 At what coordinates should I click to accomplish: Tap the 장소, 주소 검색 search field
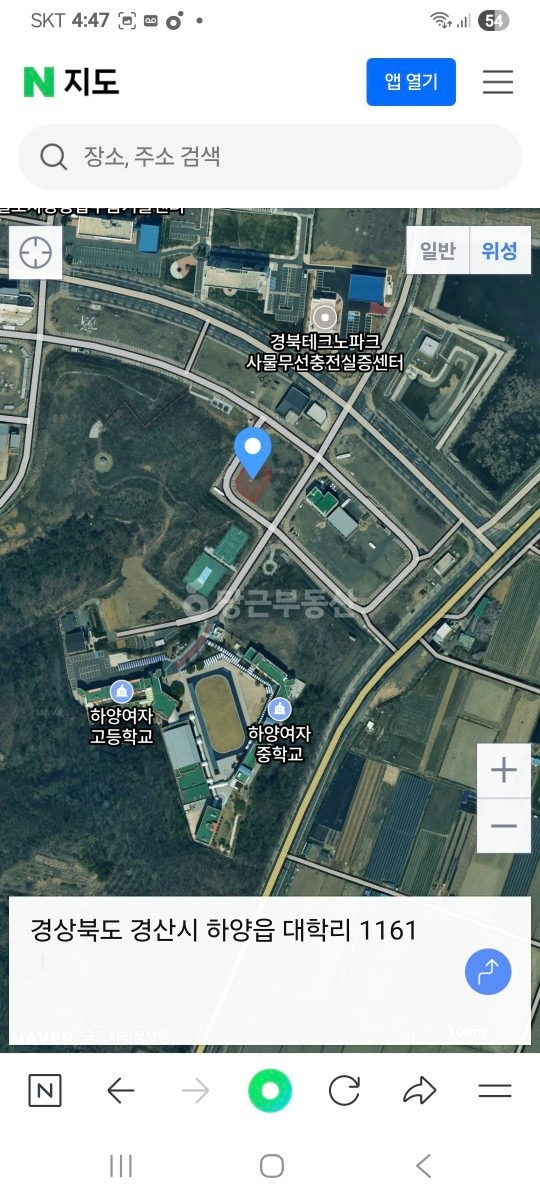coord(270,157)
